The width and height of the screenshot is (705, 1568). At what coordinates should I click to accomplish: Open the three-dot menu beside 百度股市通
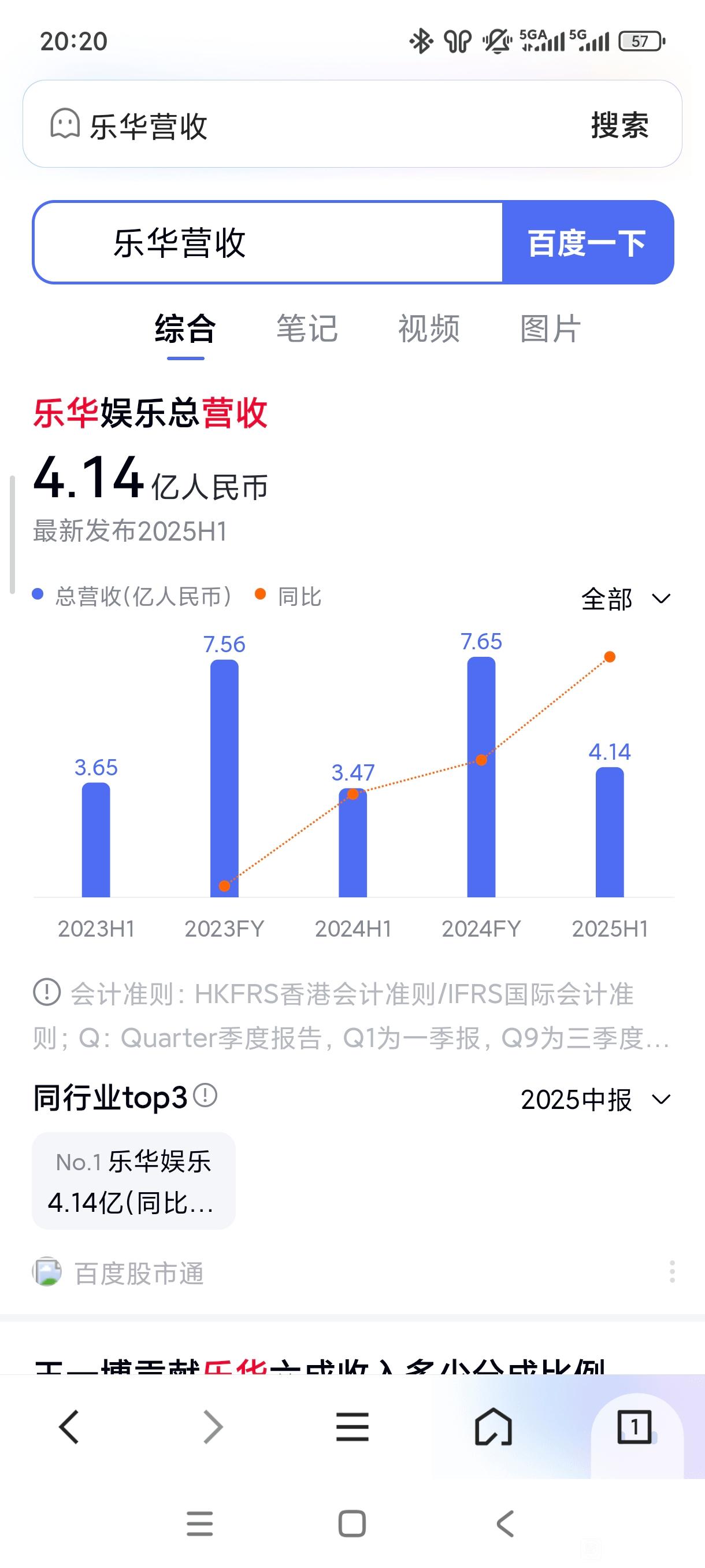tap(671, 1271)
